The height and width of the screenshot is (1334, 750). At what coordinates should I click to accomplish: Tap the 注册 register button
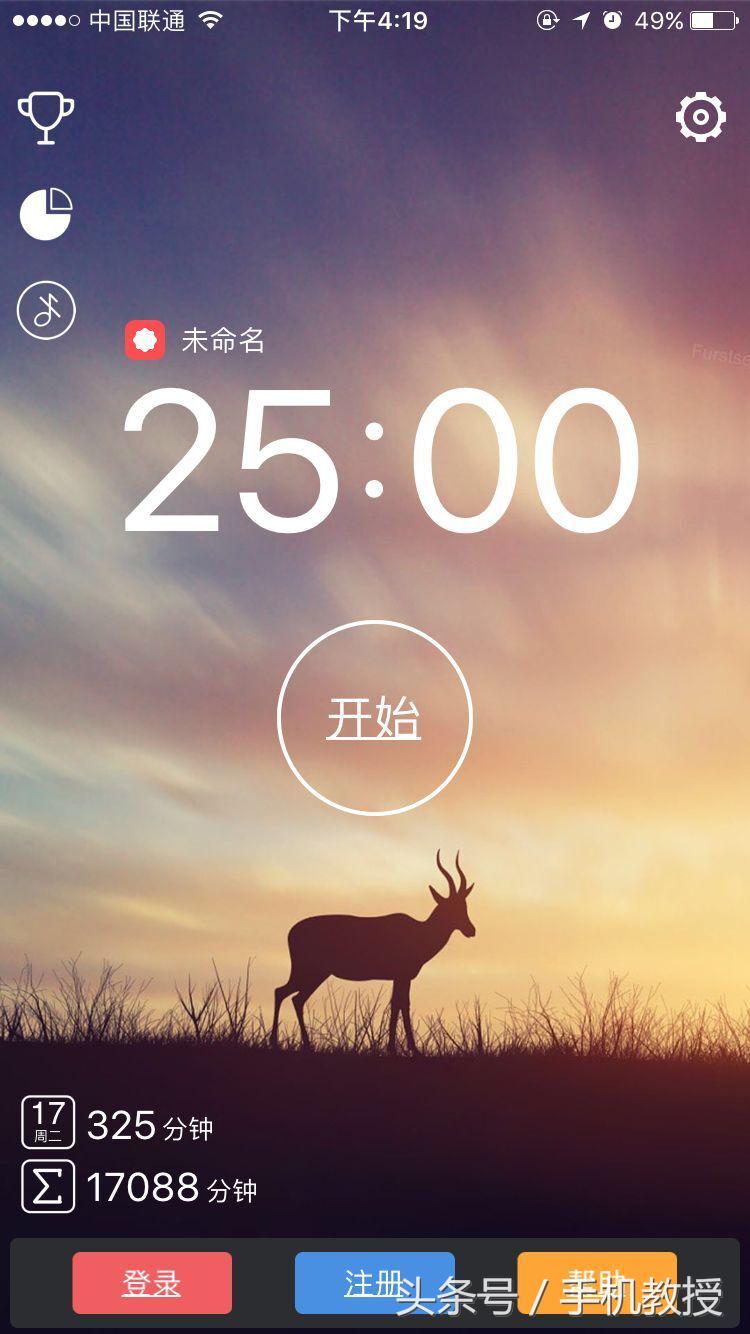click(374, 1283)
